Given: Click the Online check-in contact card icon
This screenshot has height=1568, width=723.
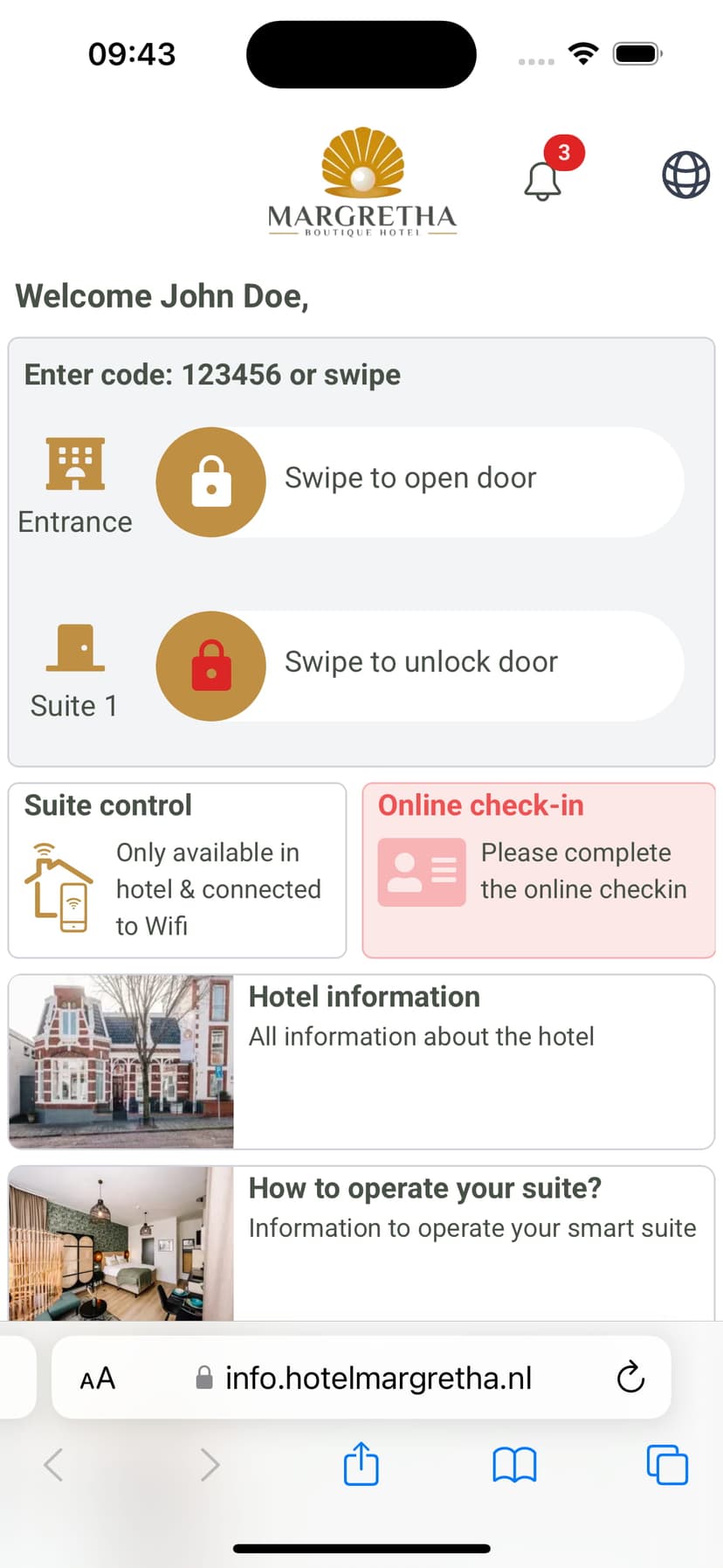Looking at the screenshot, I should 422,871.
